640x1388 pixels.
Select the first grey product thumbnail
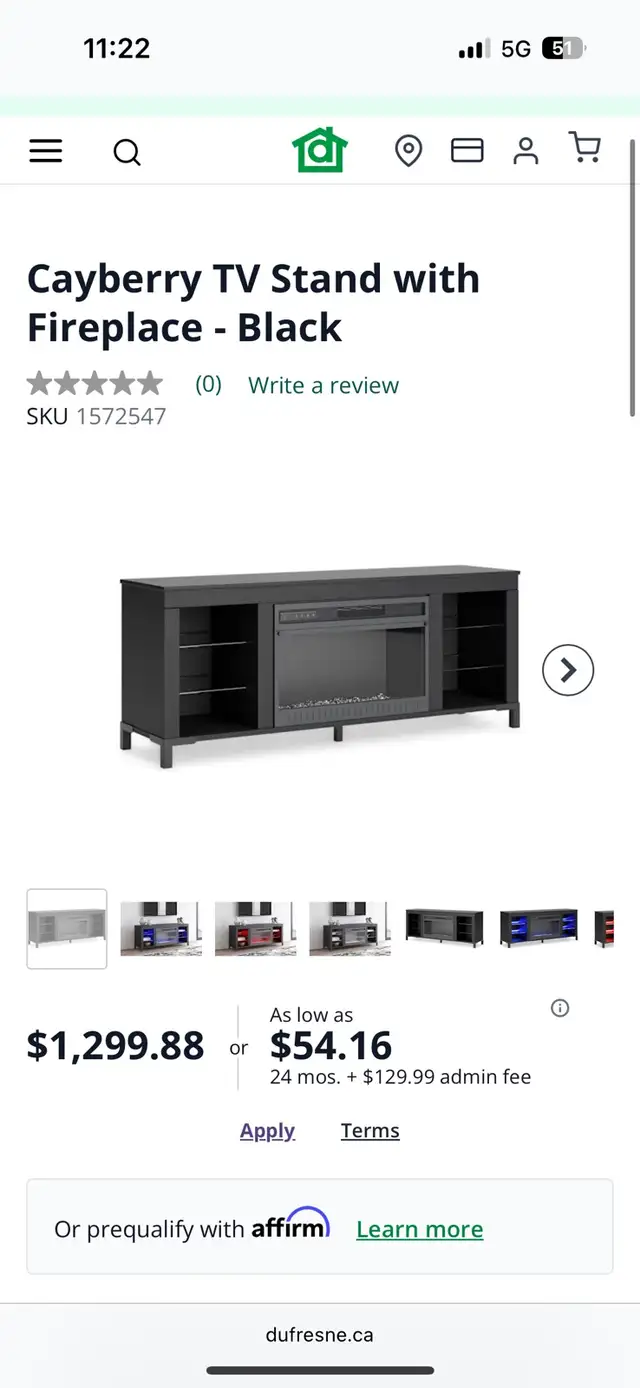[67, 929]
